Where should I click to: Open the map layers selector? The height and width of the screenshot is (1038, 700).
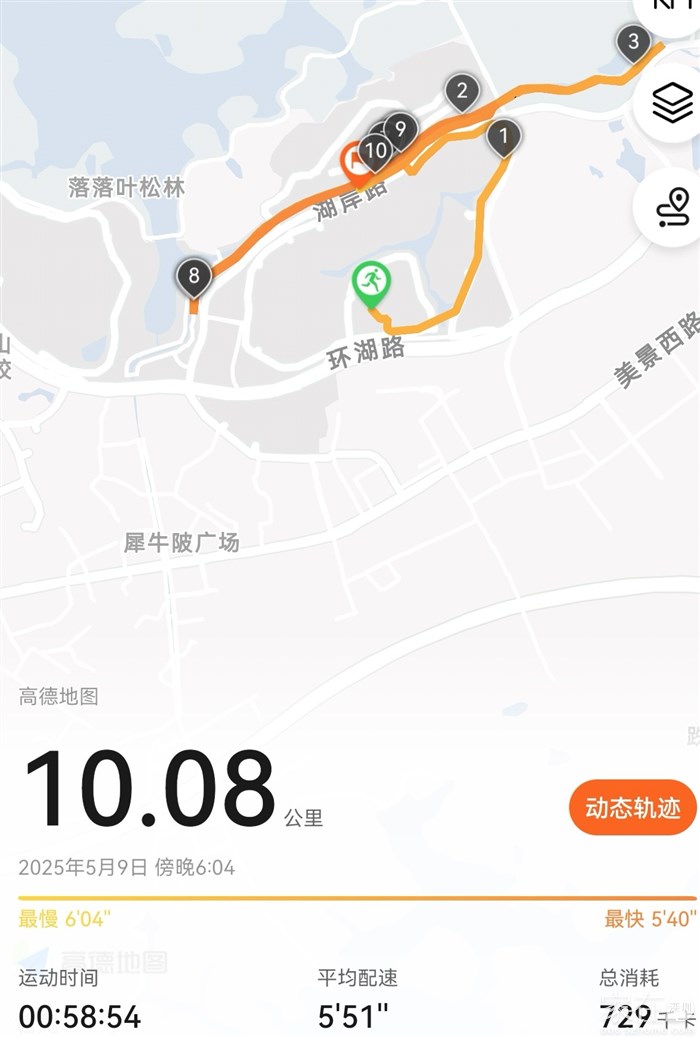tap(673, 102)
